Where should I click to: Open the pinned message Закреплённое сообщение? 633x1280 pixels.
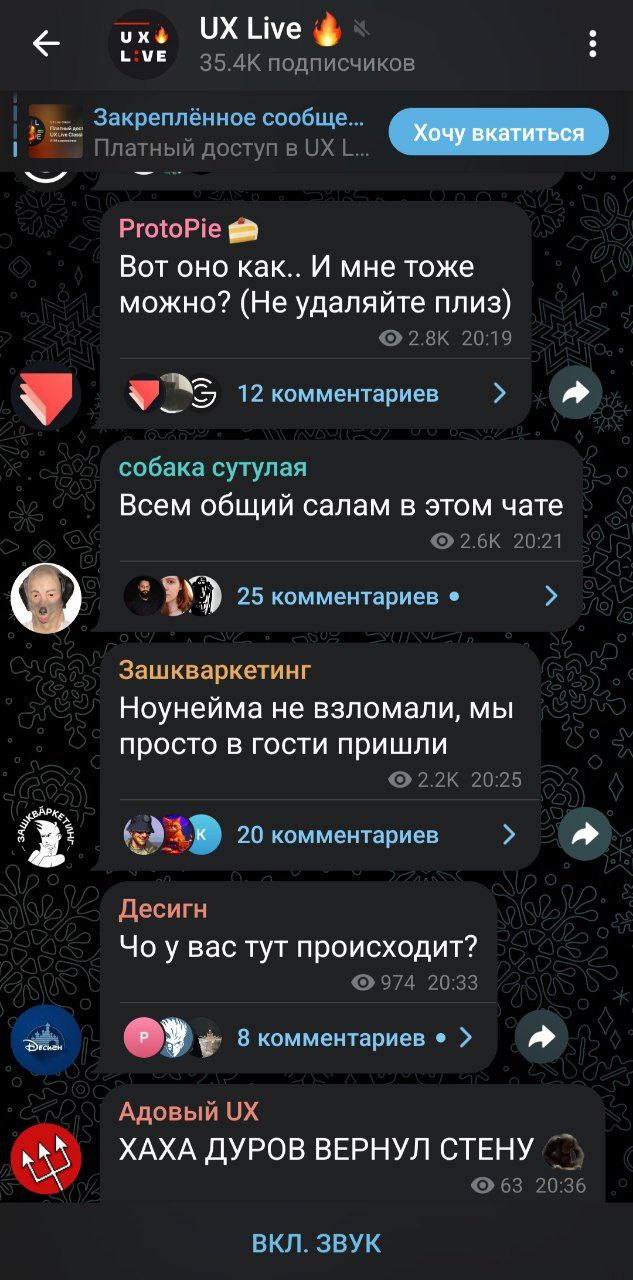[x=200, y=133]
